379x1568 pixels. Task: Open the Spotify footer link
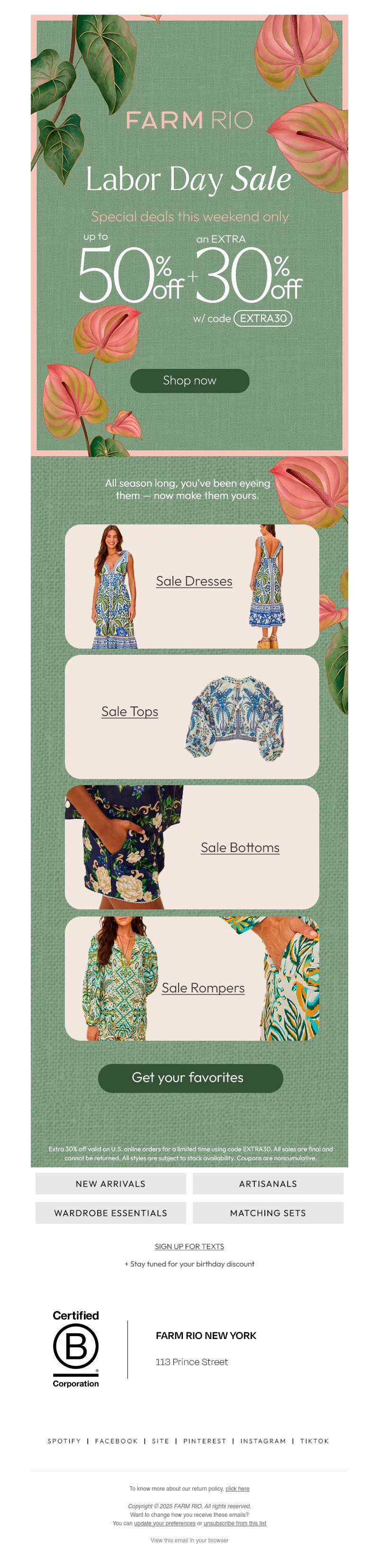coord(64,1441)
